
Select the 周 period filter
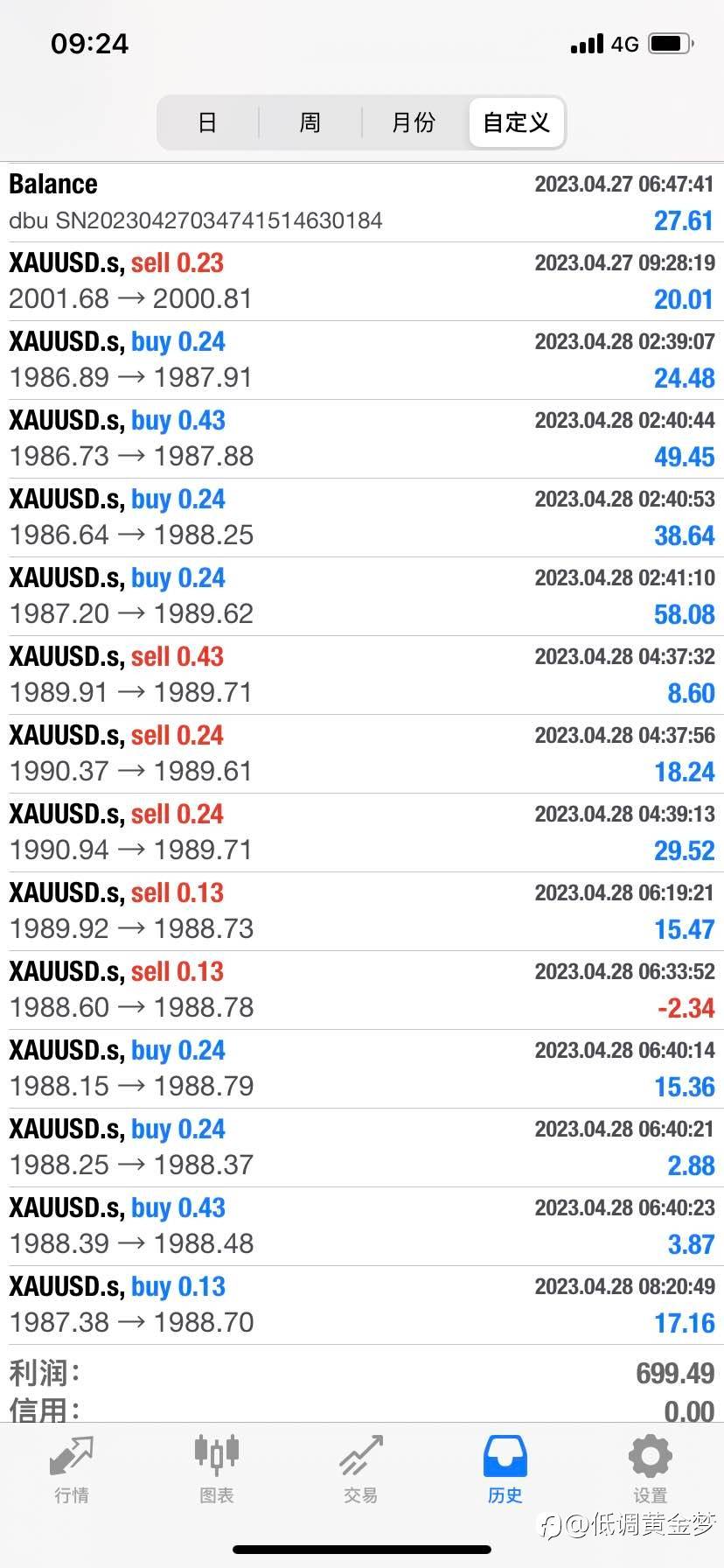pyautogui.click(x=310, y=122)
